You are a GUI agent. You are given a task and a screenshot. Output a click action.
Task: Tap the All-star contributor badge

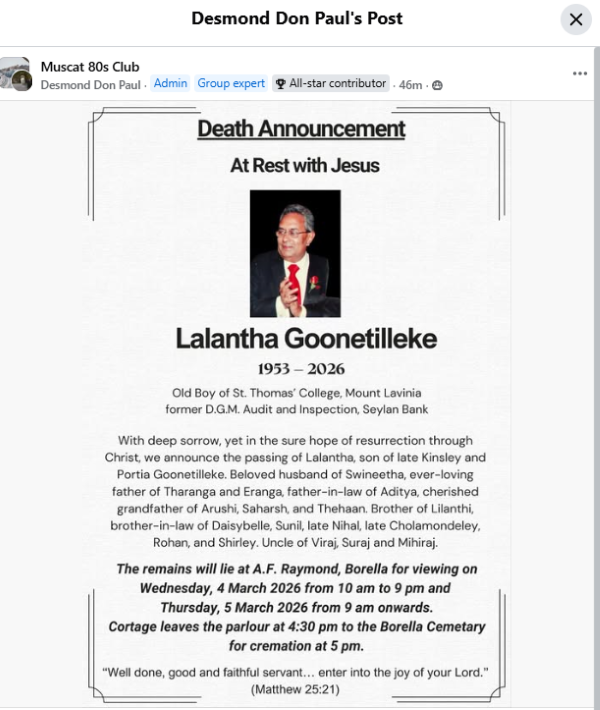click(331, 84)
